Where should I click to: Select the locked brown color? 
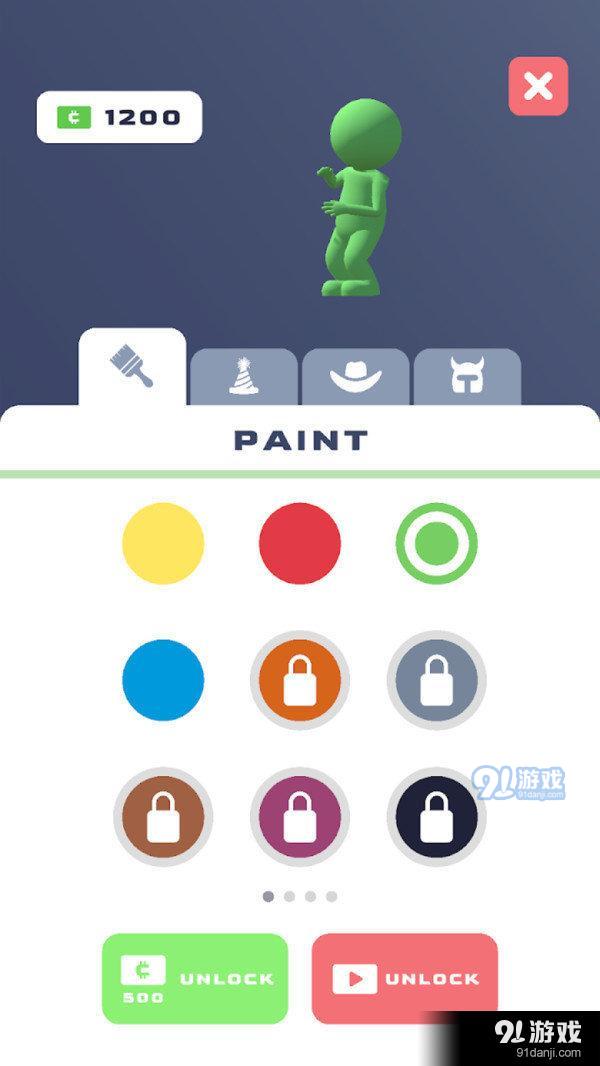(163, 816)
